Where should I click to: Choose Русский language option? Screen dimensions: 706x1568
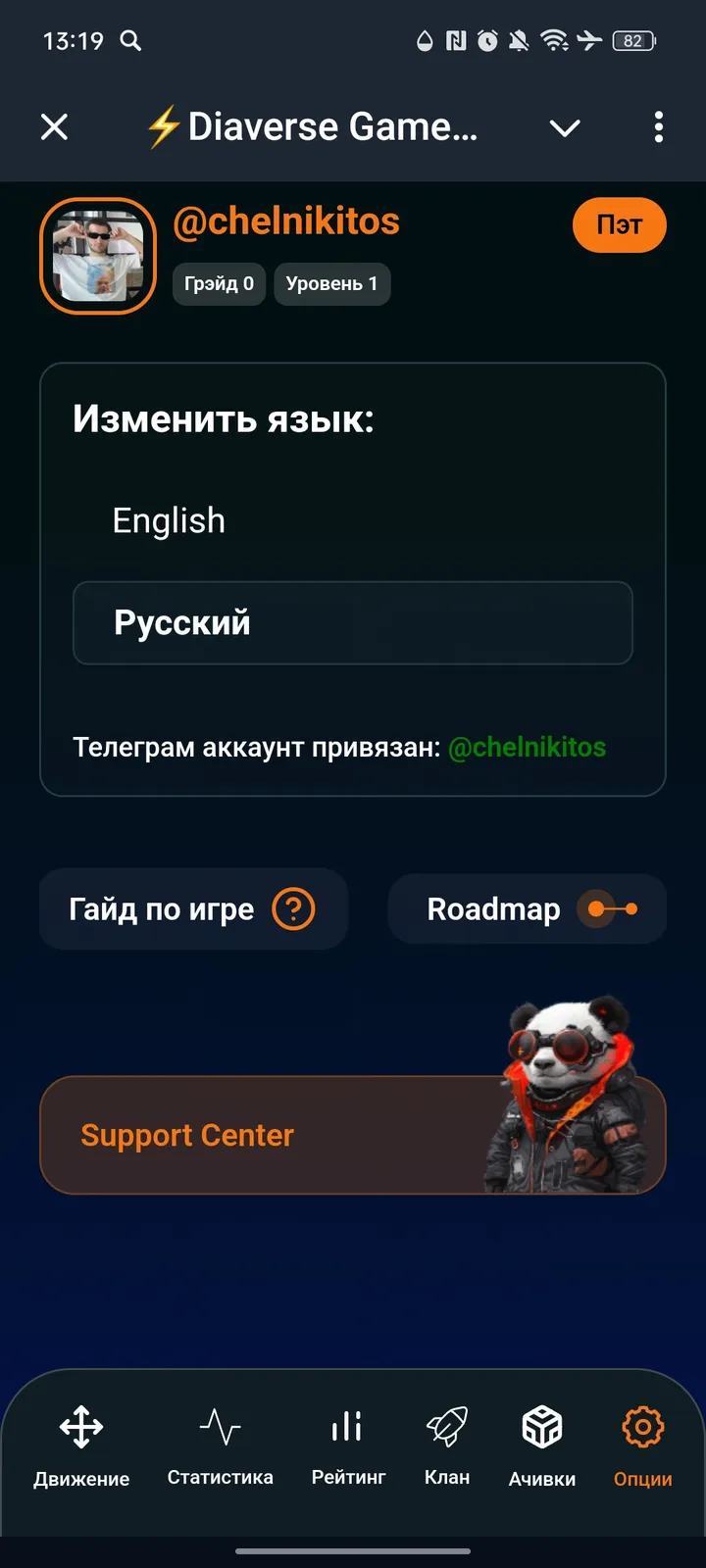point(353,623)
